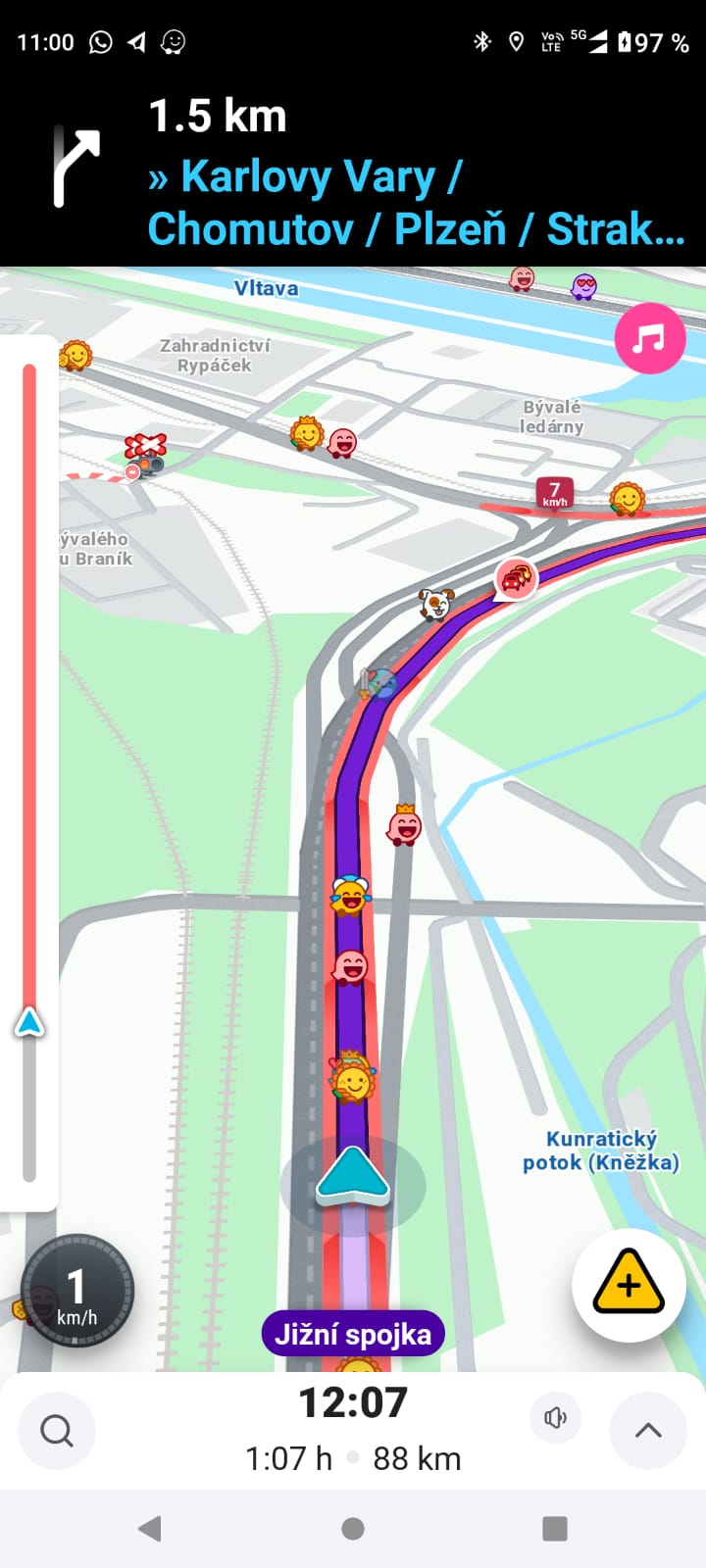Go back with the system back button
The width and height of the screenshot is (706, 1568).
(150, 1528)
